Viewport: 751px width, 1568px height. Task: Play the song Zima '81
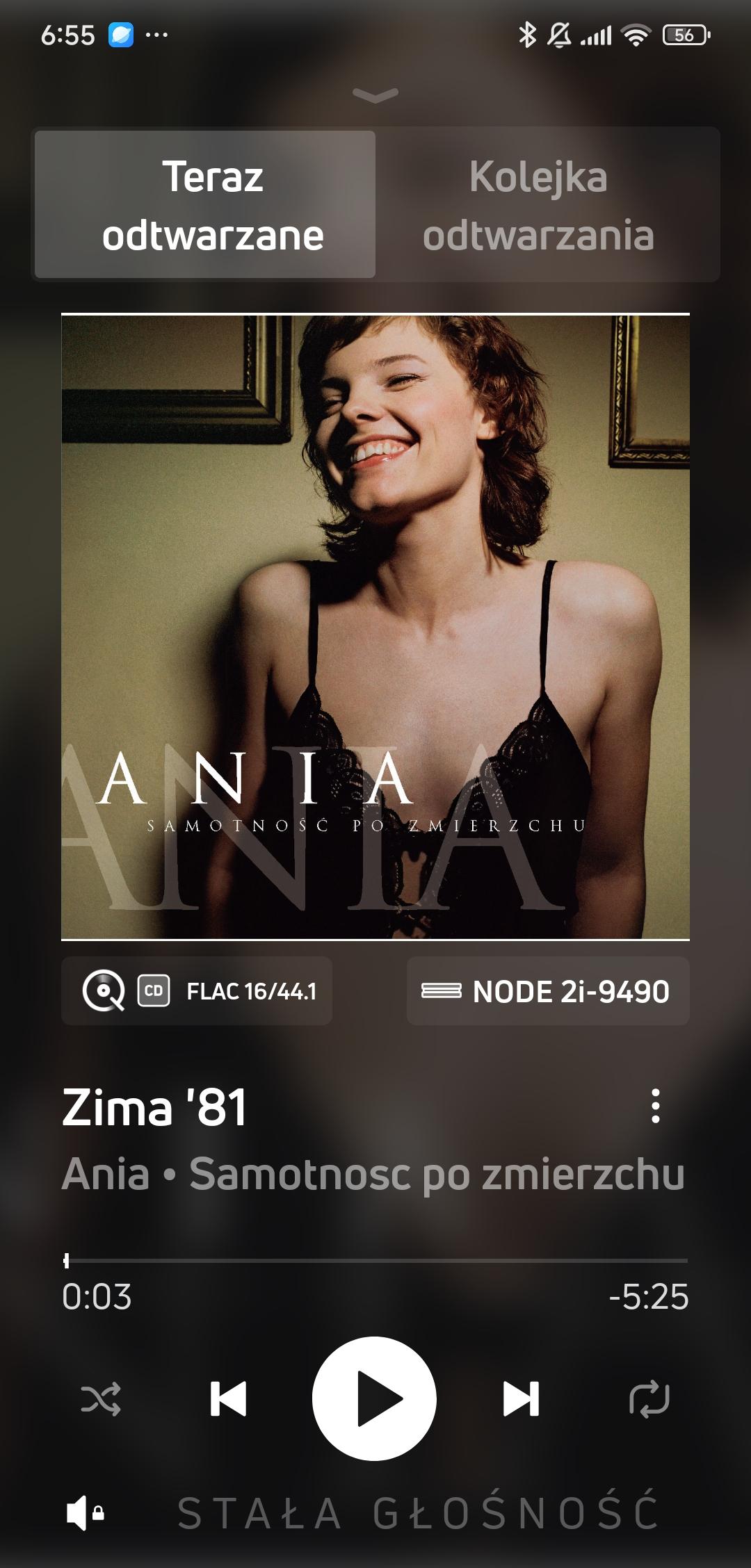coord(375,1398)
